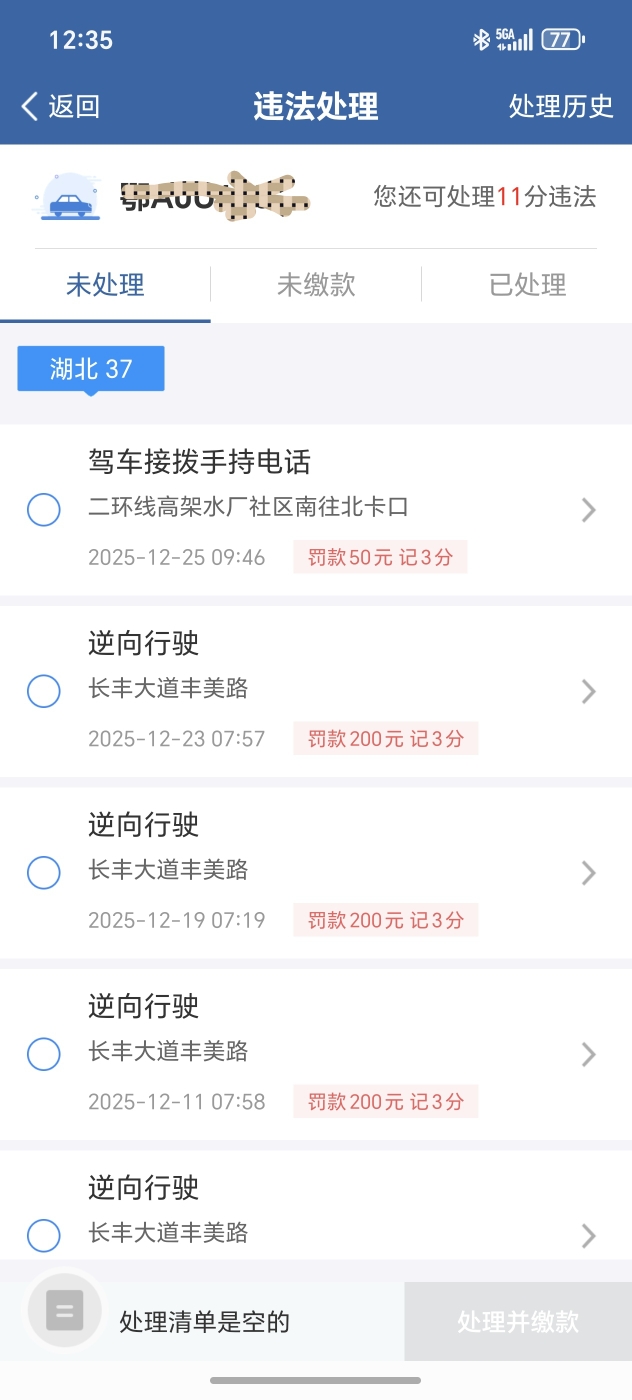Open the 逆向行驶 record from 2025-12-19 07:19

(588, 873)
